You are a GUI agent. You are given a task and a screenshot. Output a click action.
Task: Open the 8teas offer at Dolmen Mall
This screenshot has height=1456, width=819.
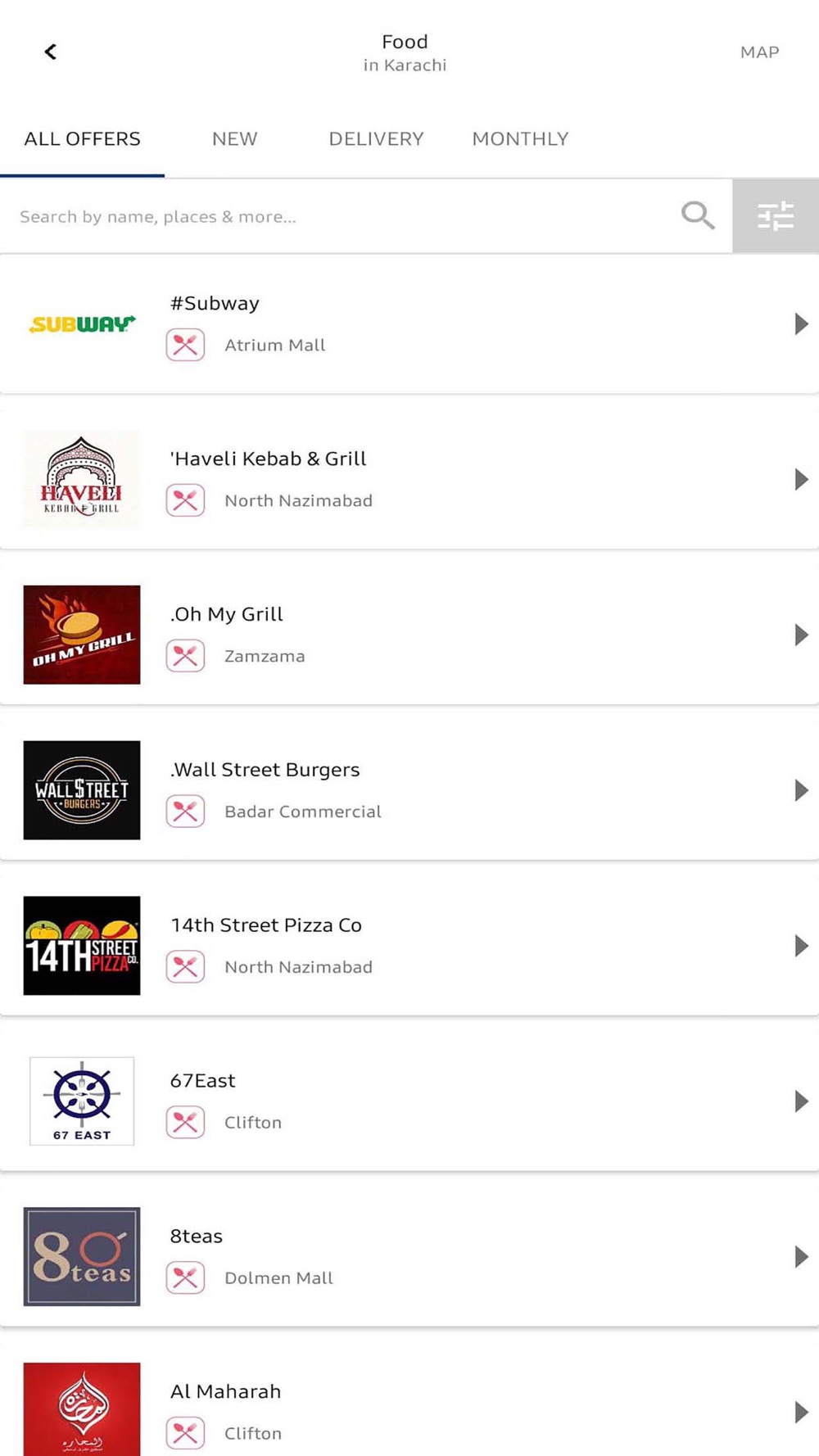tap(409, 1257)
